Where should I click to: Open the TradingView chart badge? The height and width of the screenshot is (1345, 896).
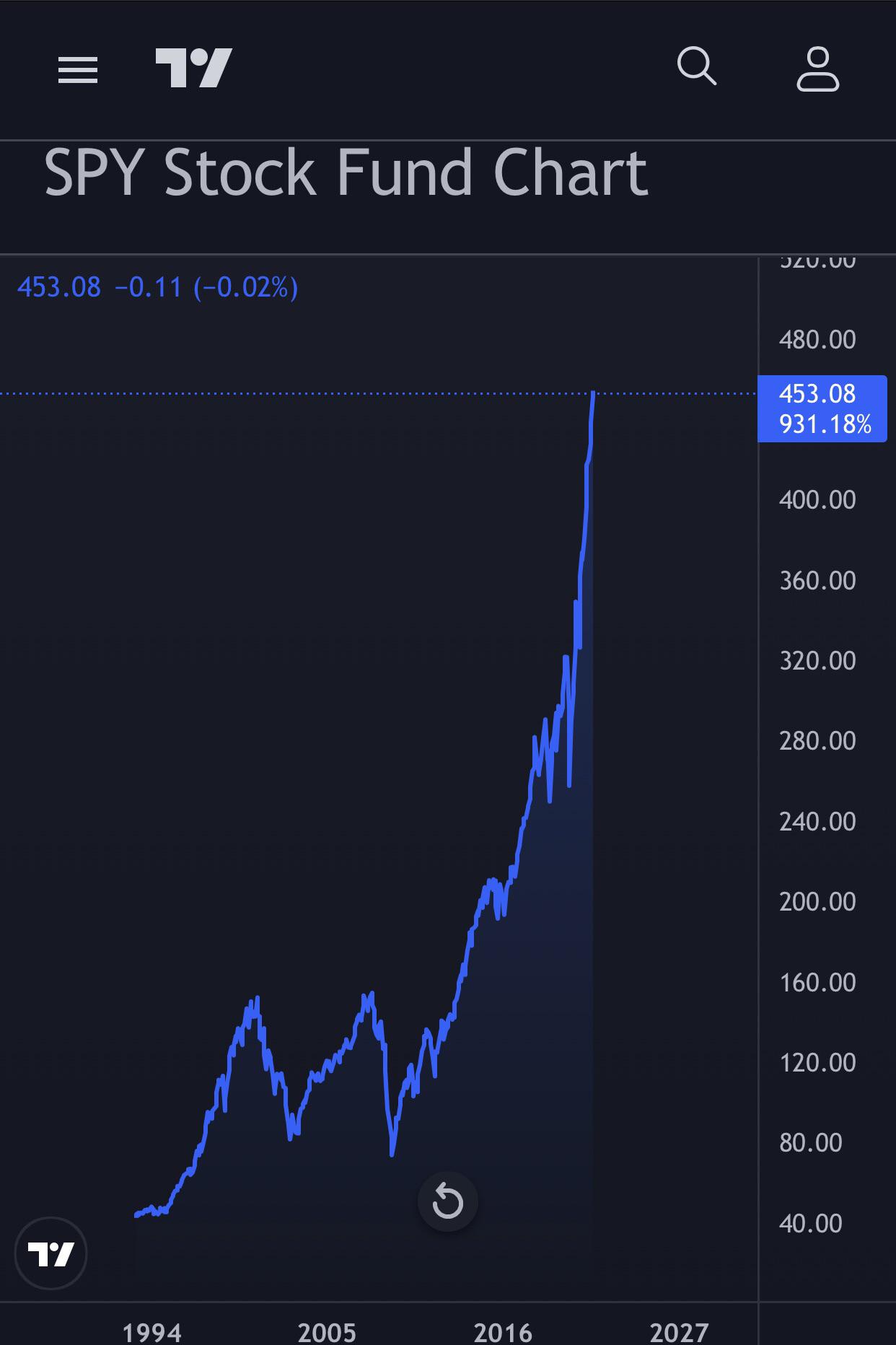(50, 1253)
